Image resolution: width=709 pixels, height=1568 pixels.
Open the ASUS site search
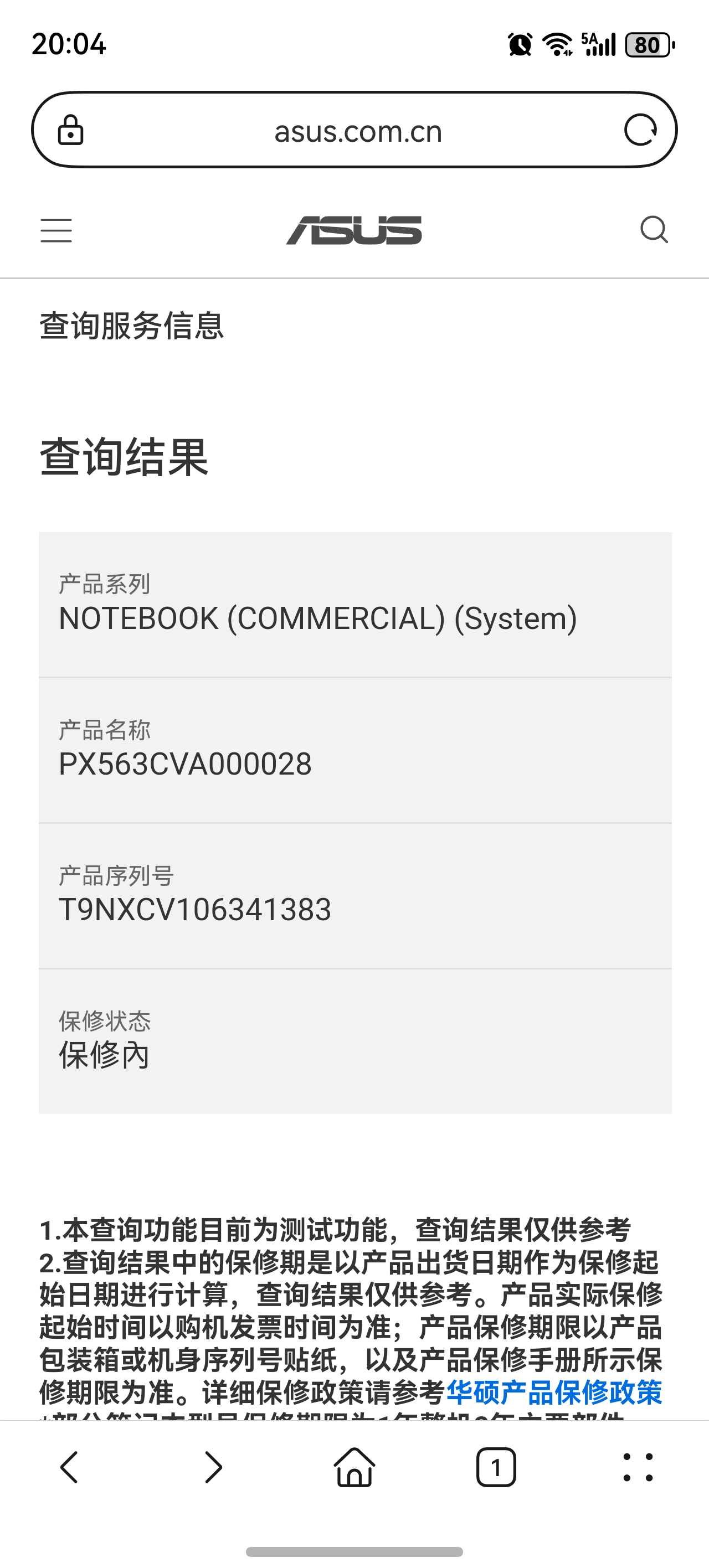tap(654, 230)
